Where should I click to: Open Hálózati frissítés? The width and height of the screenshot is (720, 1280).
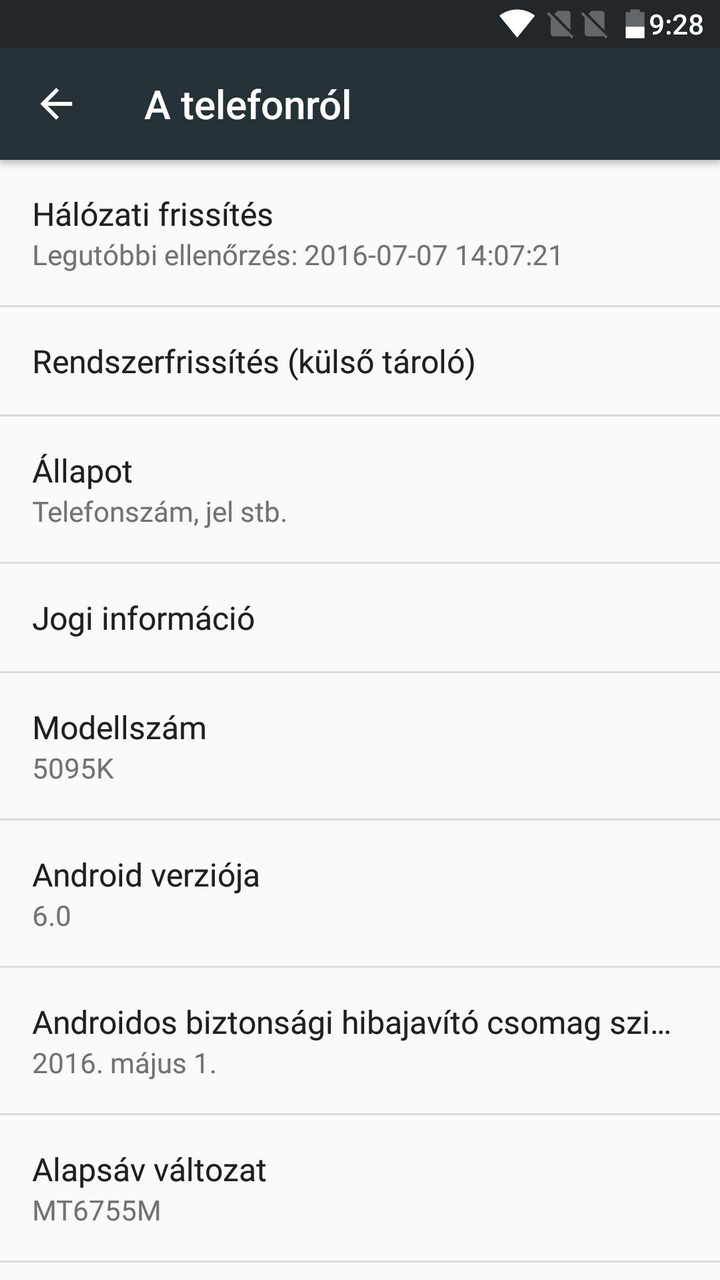coord(360,234)
